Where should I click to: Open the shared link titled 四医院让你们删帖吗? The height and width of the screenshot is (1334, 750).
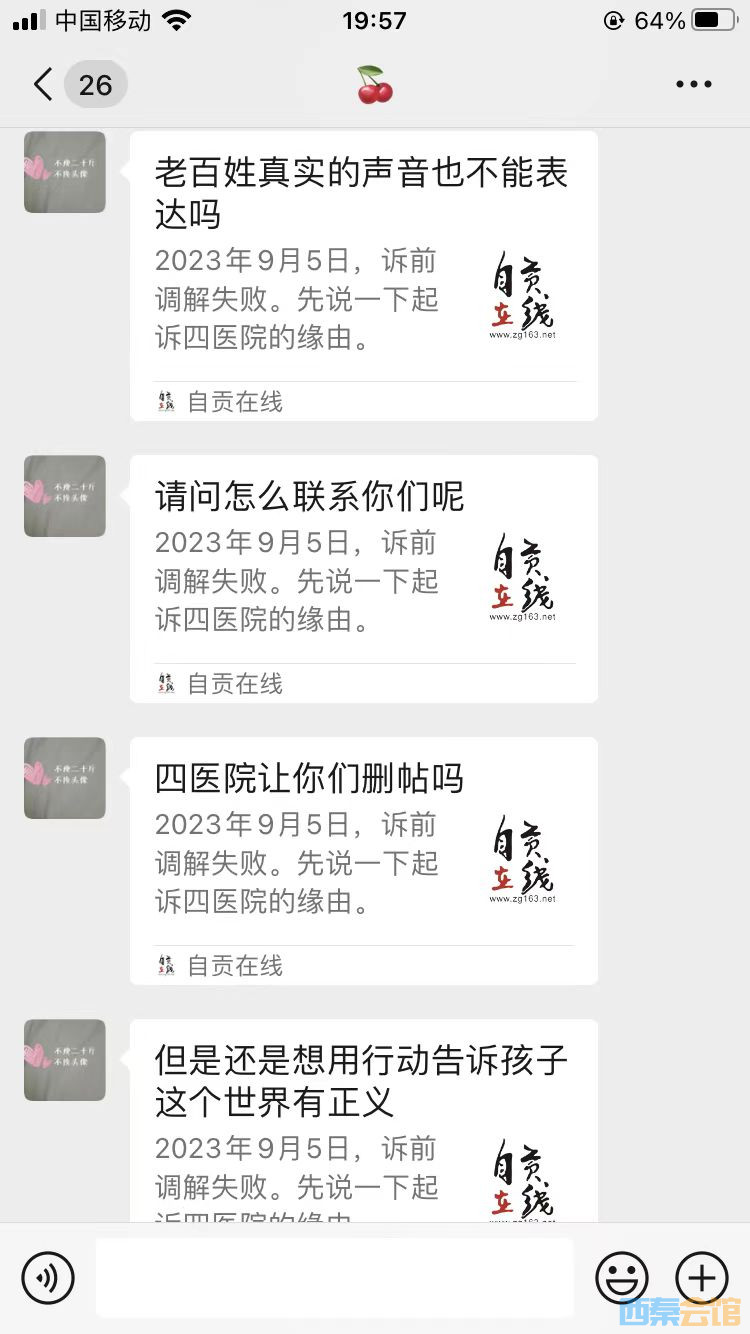(x=364, y=860)
